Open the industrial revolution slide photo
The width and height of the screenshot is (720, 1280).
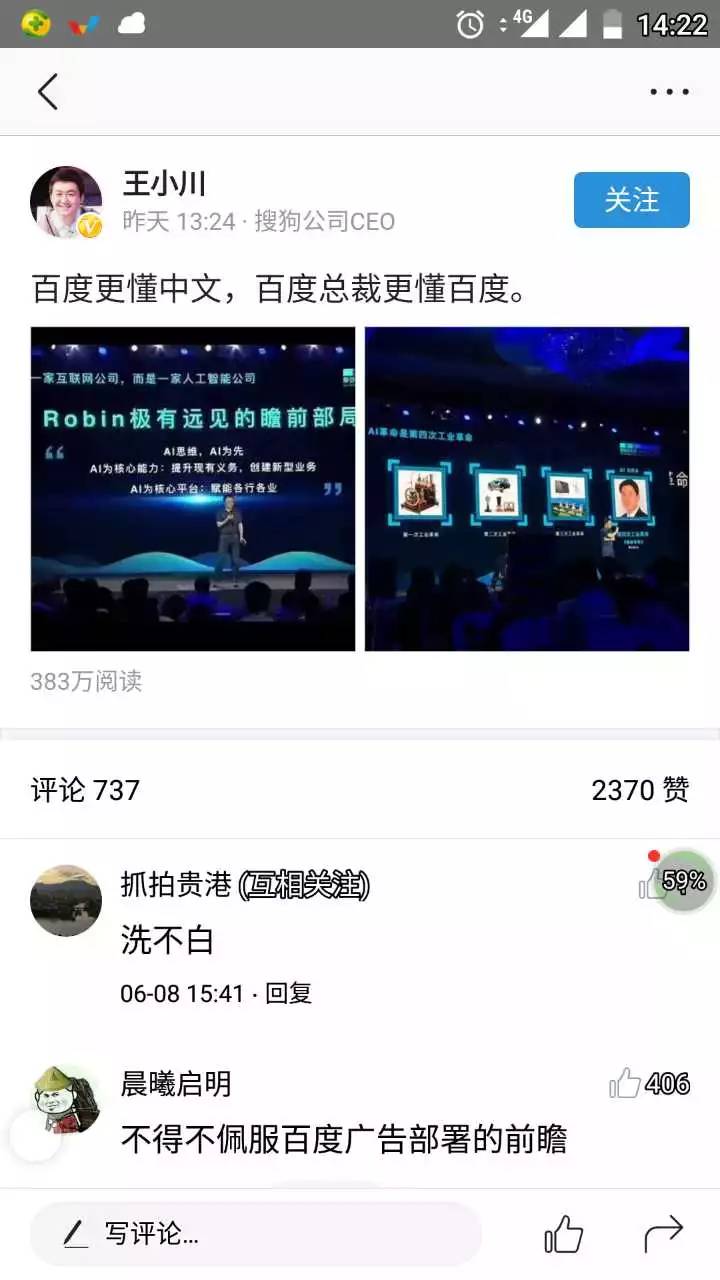point(527,489)
